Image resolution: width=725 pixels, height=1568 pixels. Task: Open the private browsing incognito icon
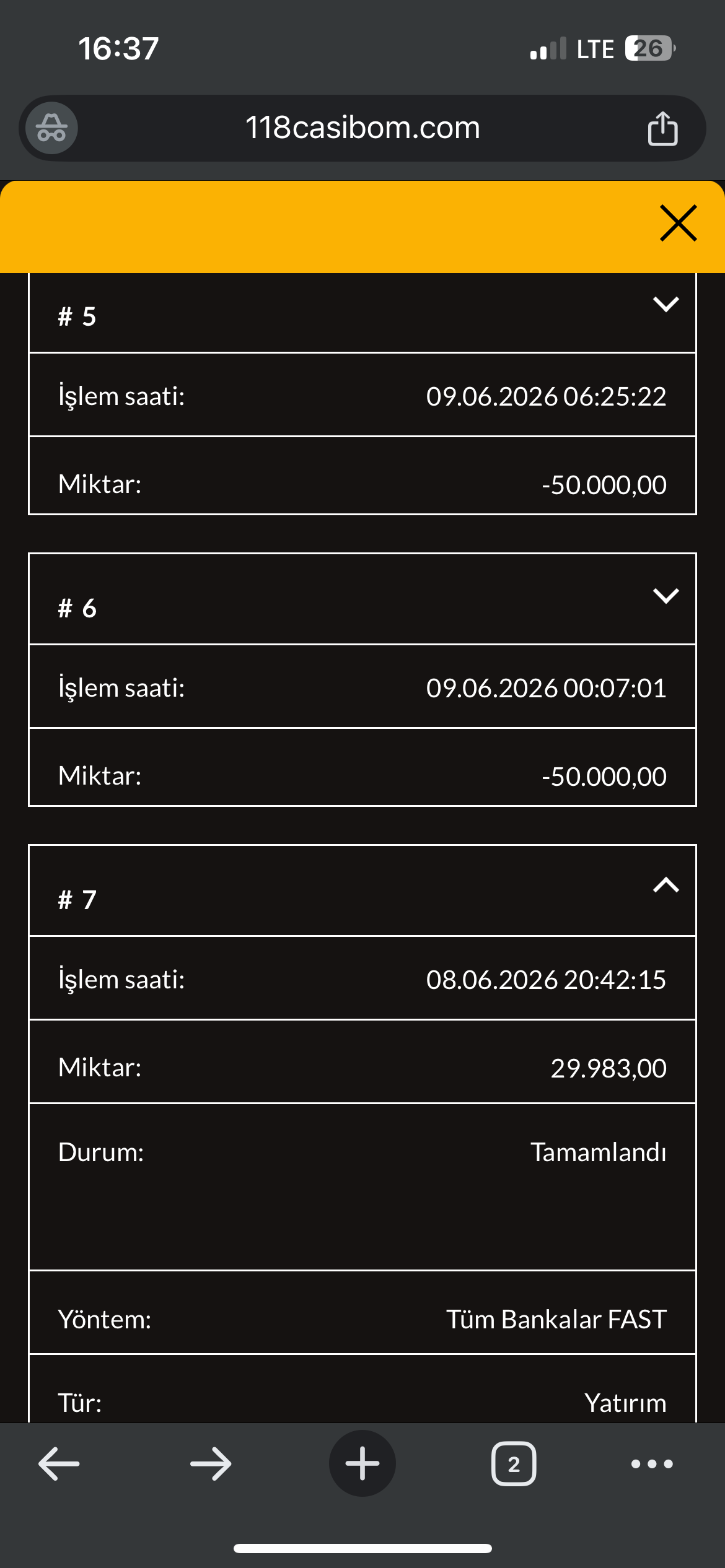(x=51, y=128)
